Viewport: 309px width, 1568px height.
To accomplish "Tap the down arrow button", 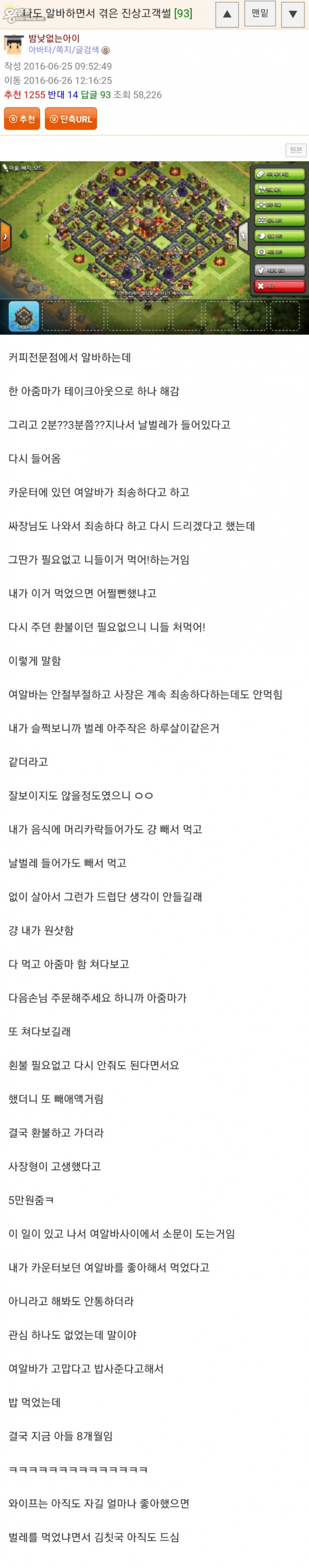I will [292, 14].
